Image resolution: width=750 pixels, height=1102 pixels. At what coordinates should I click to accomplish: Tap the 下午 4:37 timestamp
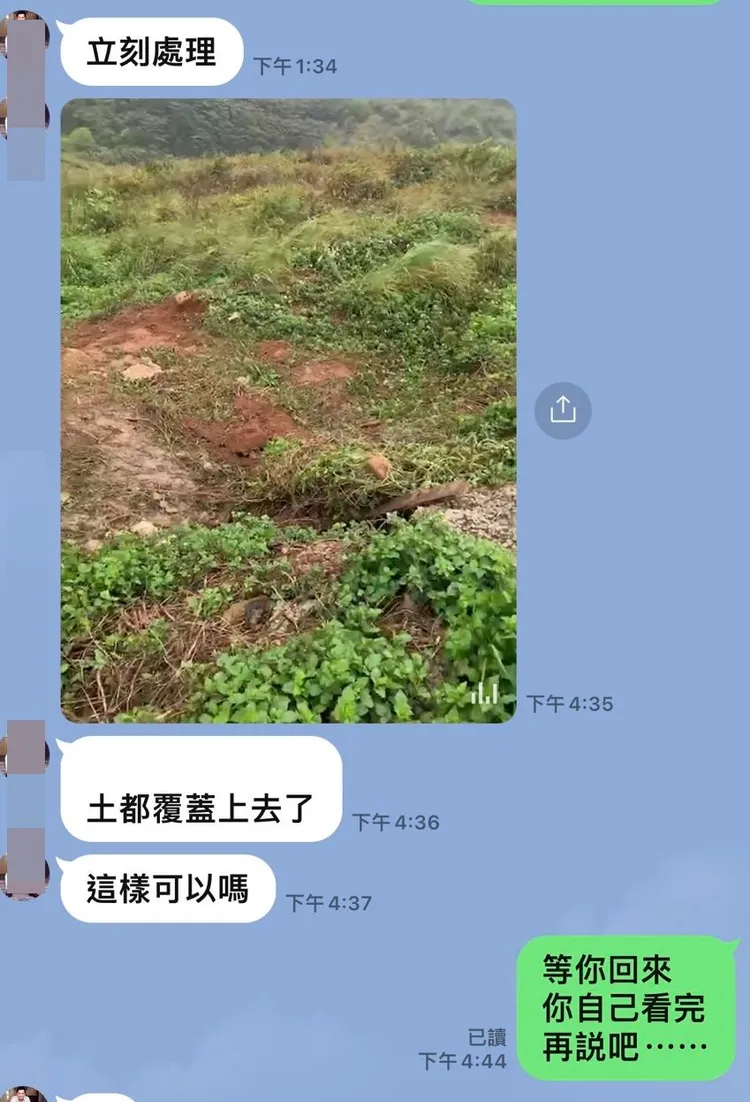tap(331, 898)
